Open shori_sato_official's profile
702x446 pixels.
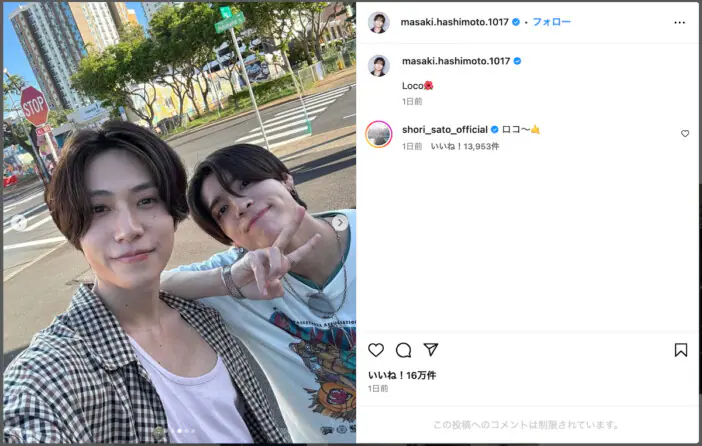tap(444, 129)
